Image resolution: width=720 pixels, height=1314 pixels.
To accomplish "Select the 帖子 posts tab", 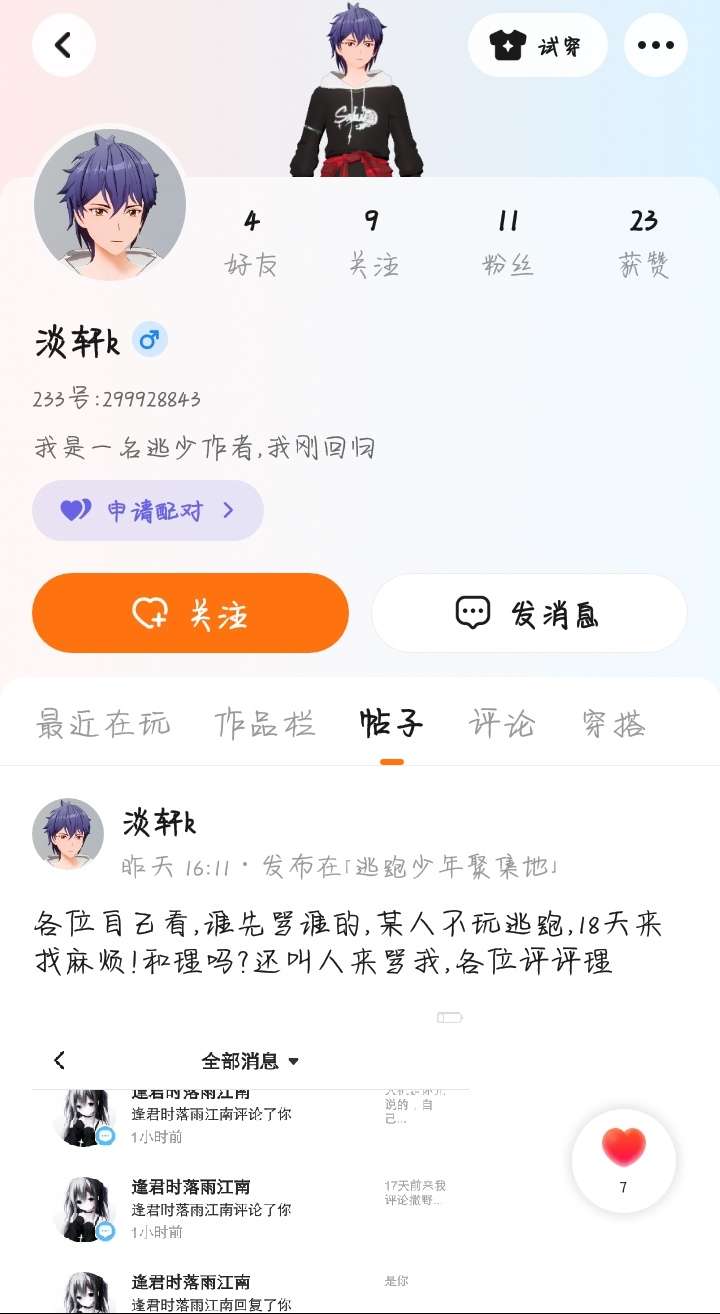I will [391, 724].
